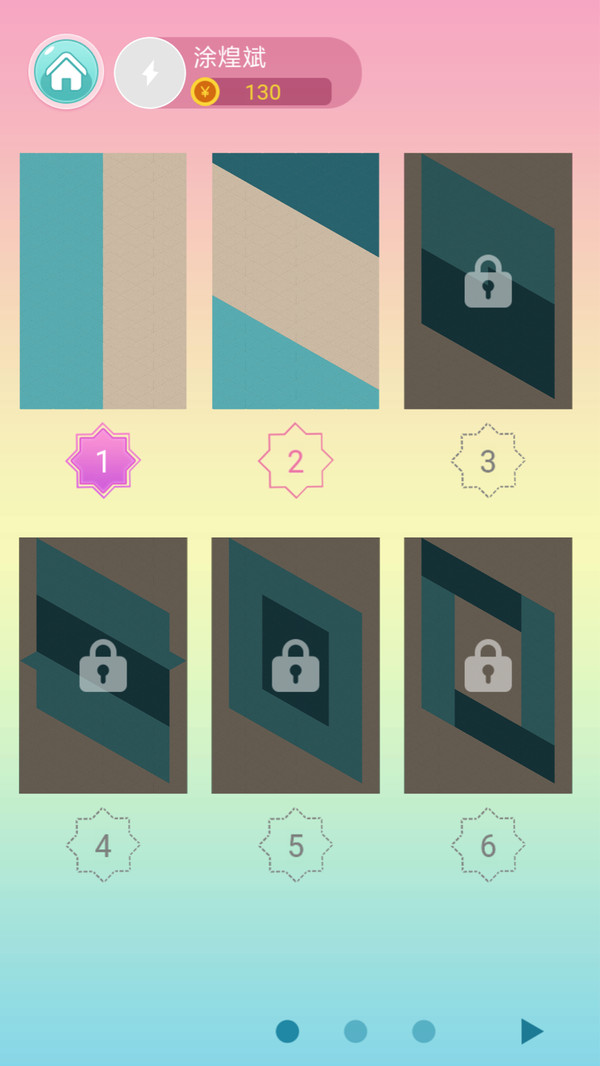The width and height of the screenshot is (600, 1066).
Task: Select locked level 3 card
Action: [x=488, y=281]
